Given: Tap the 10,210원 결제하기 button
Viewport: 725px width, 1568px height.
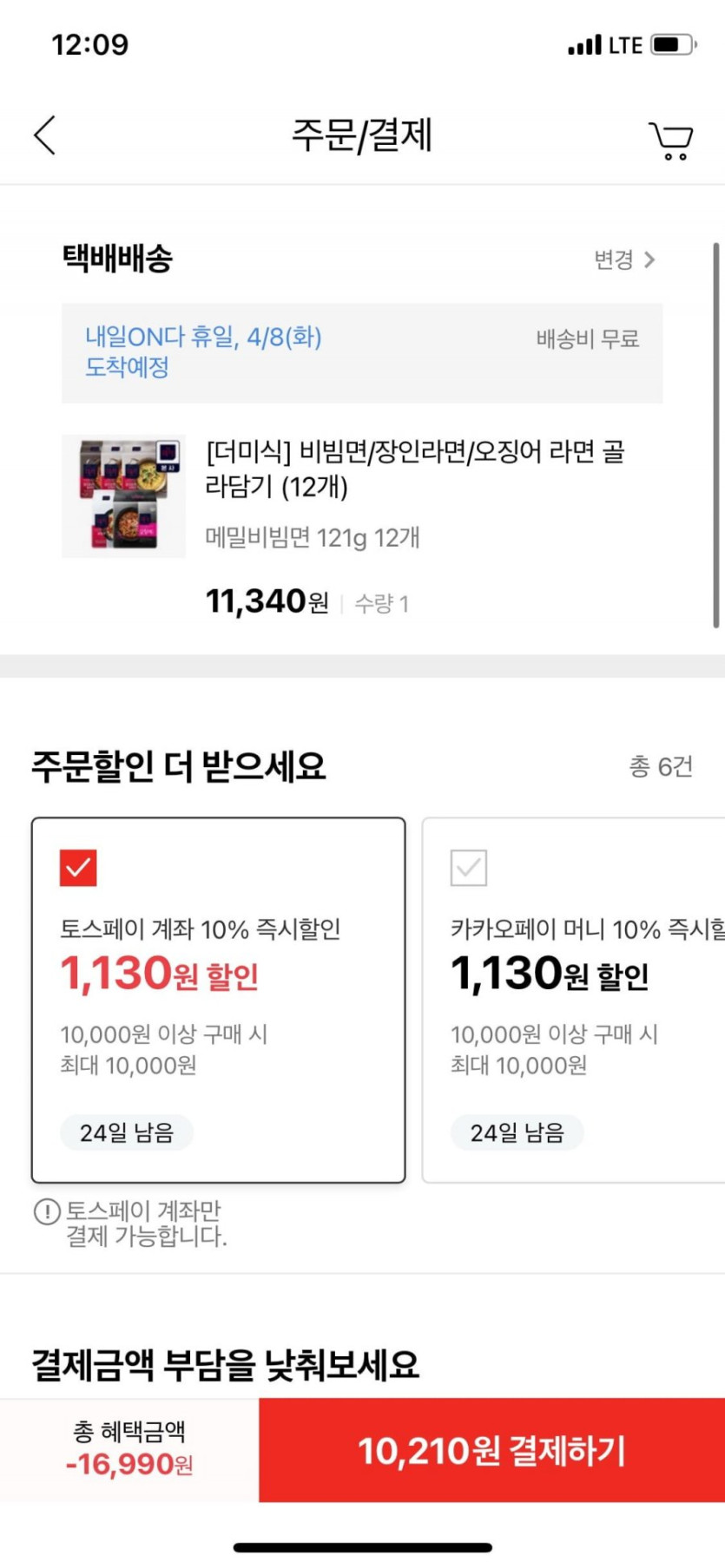Looking at the screenshot, I should pyautogui.click(x=491, y=1450).
